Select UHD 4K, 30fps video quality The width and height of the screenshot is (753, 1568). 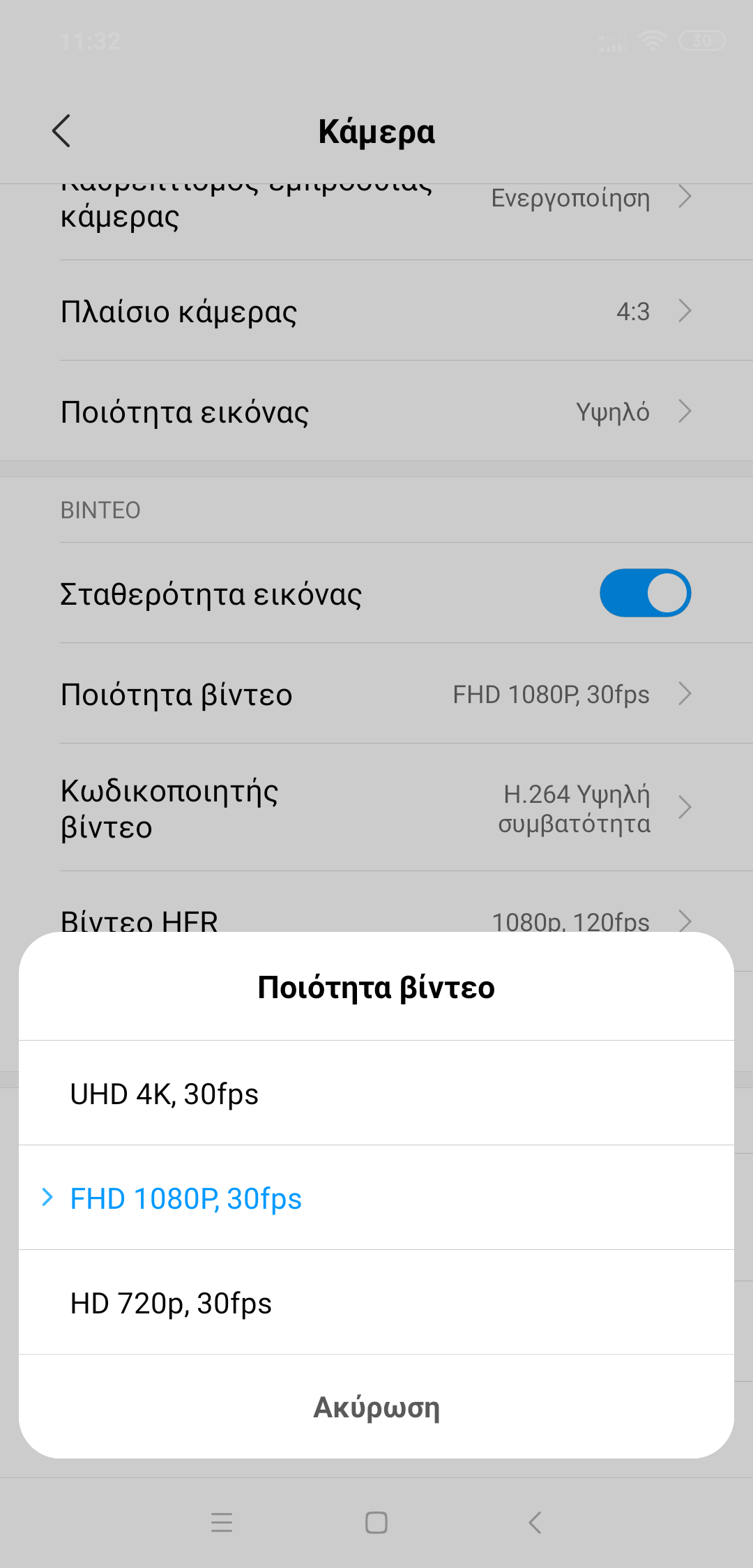click(376, 1094)
